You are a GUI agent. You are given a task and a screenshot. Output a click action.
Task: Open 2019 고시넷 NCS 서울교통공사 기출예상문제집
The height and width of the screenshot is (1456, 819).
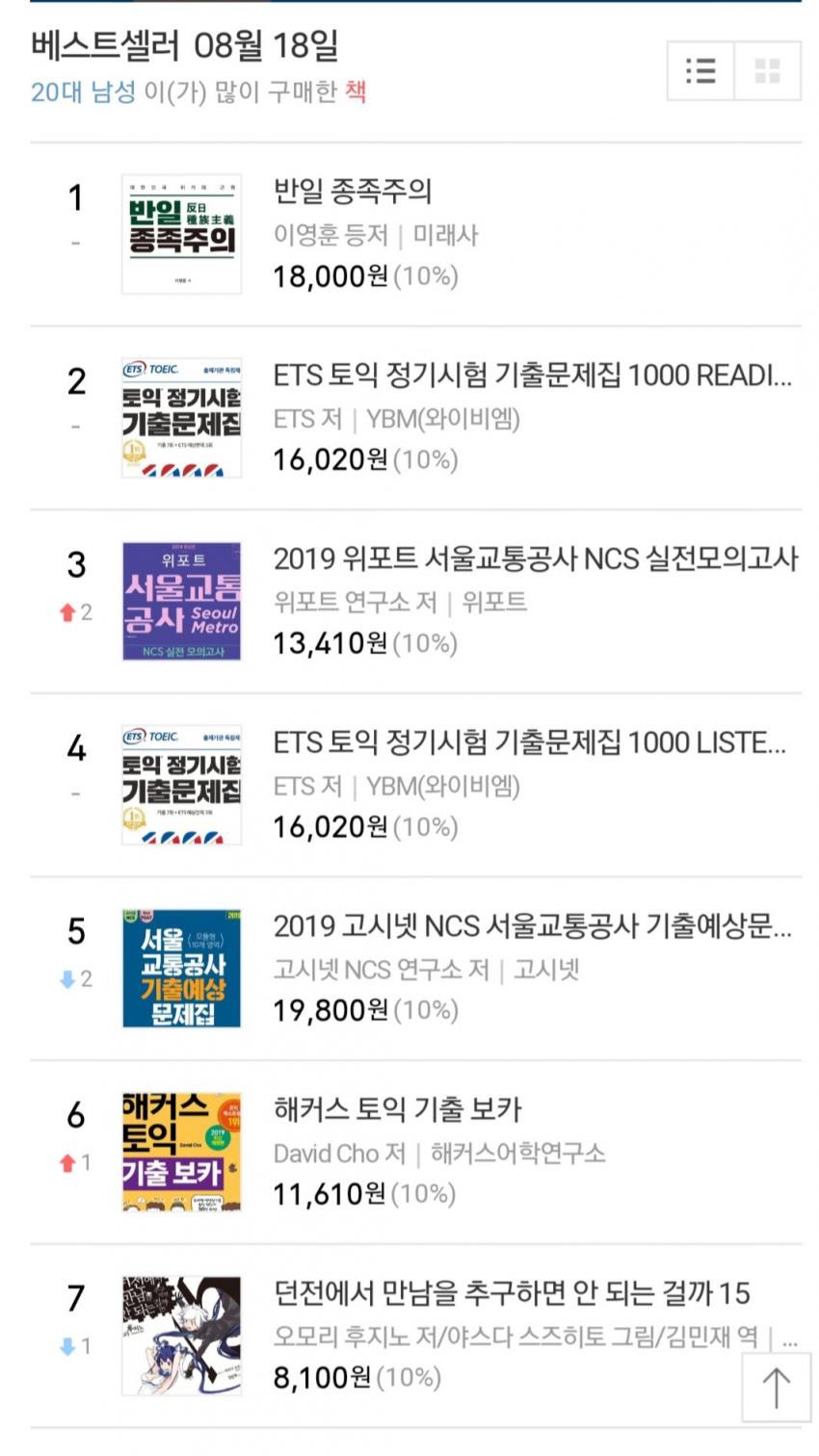coord(532,926)
